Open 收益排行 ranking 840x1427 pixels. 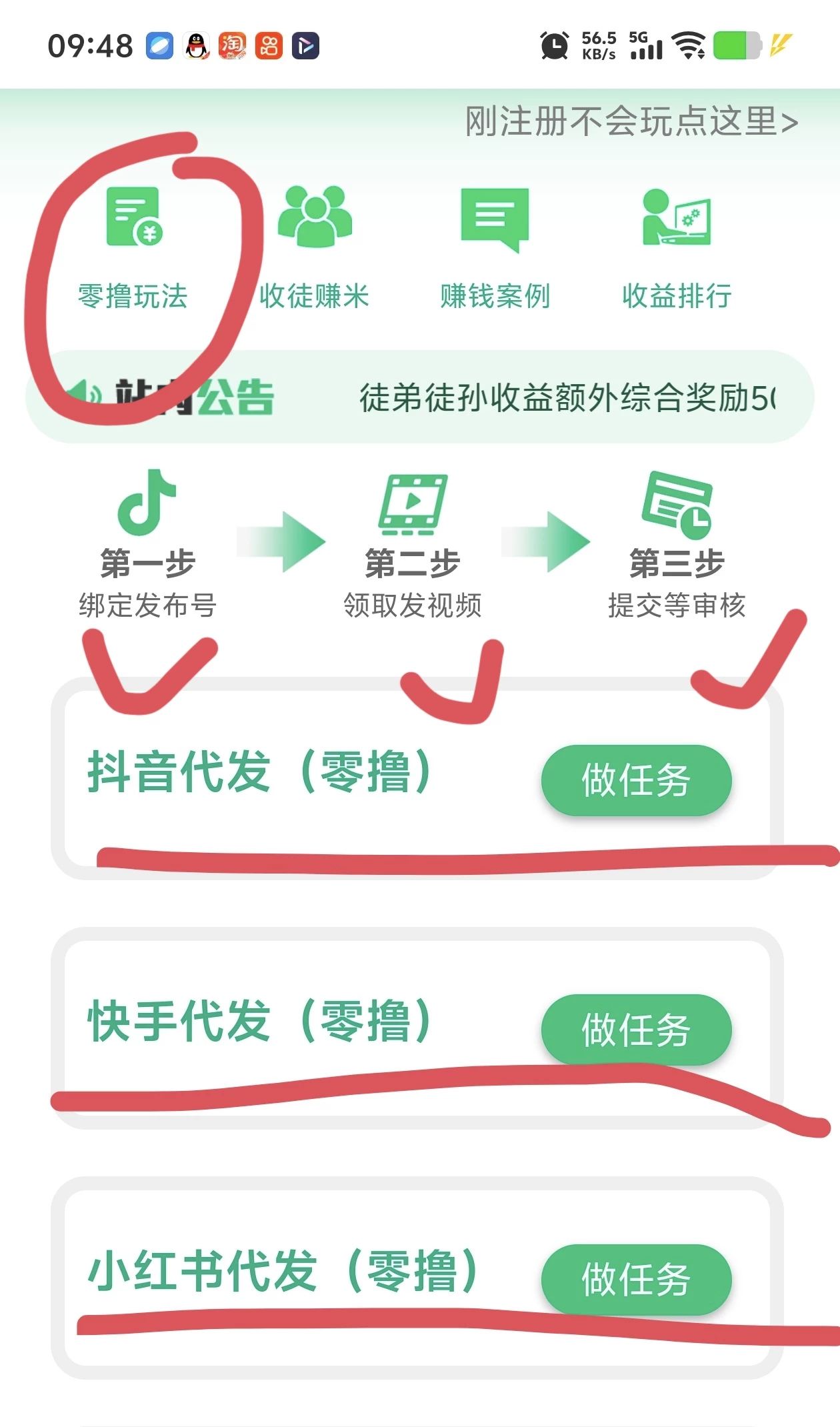coord(676,248)
